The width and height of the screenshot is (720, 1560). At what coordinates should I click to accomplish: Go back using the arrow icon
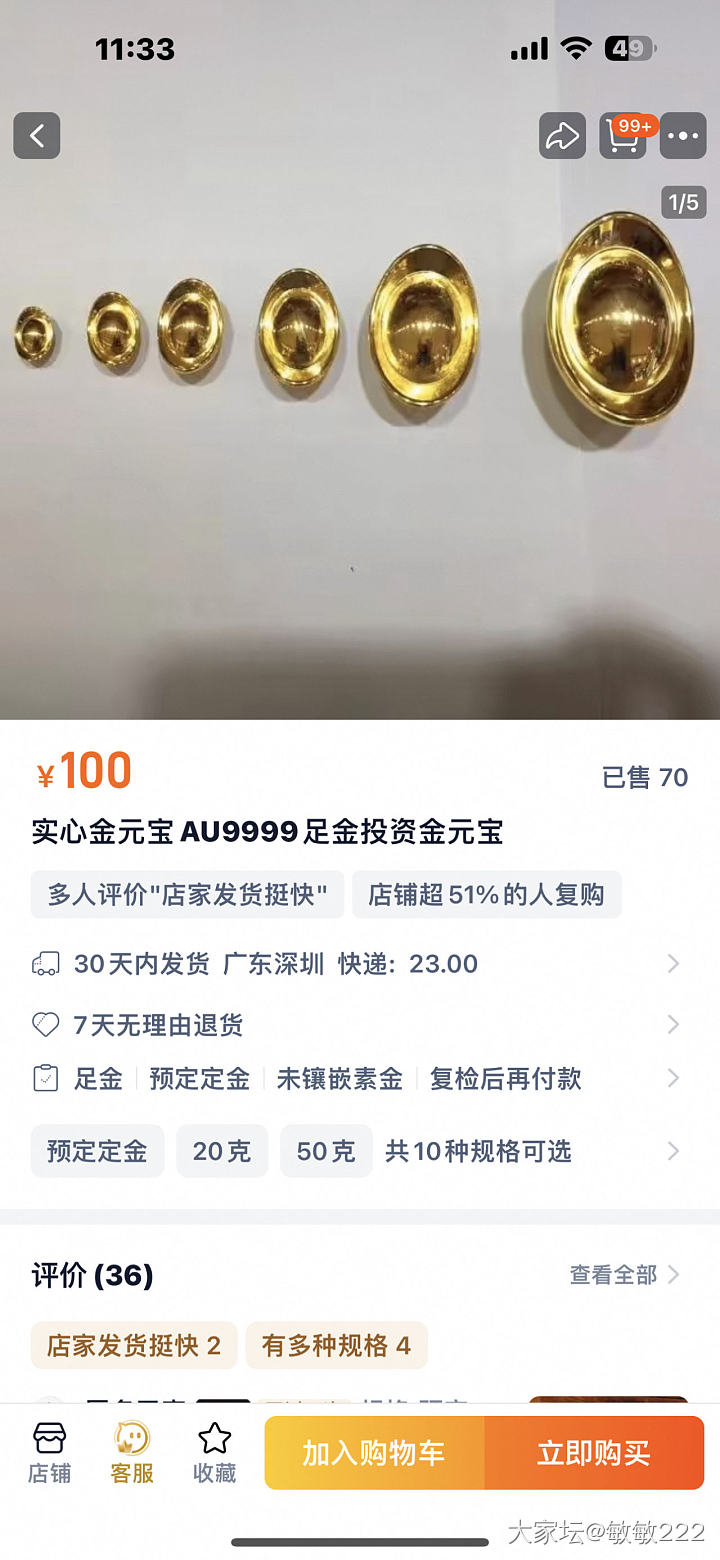[37, 135]
